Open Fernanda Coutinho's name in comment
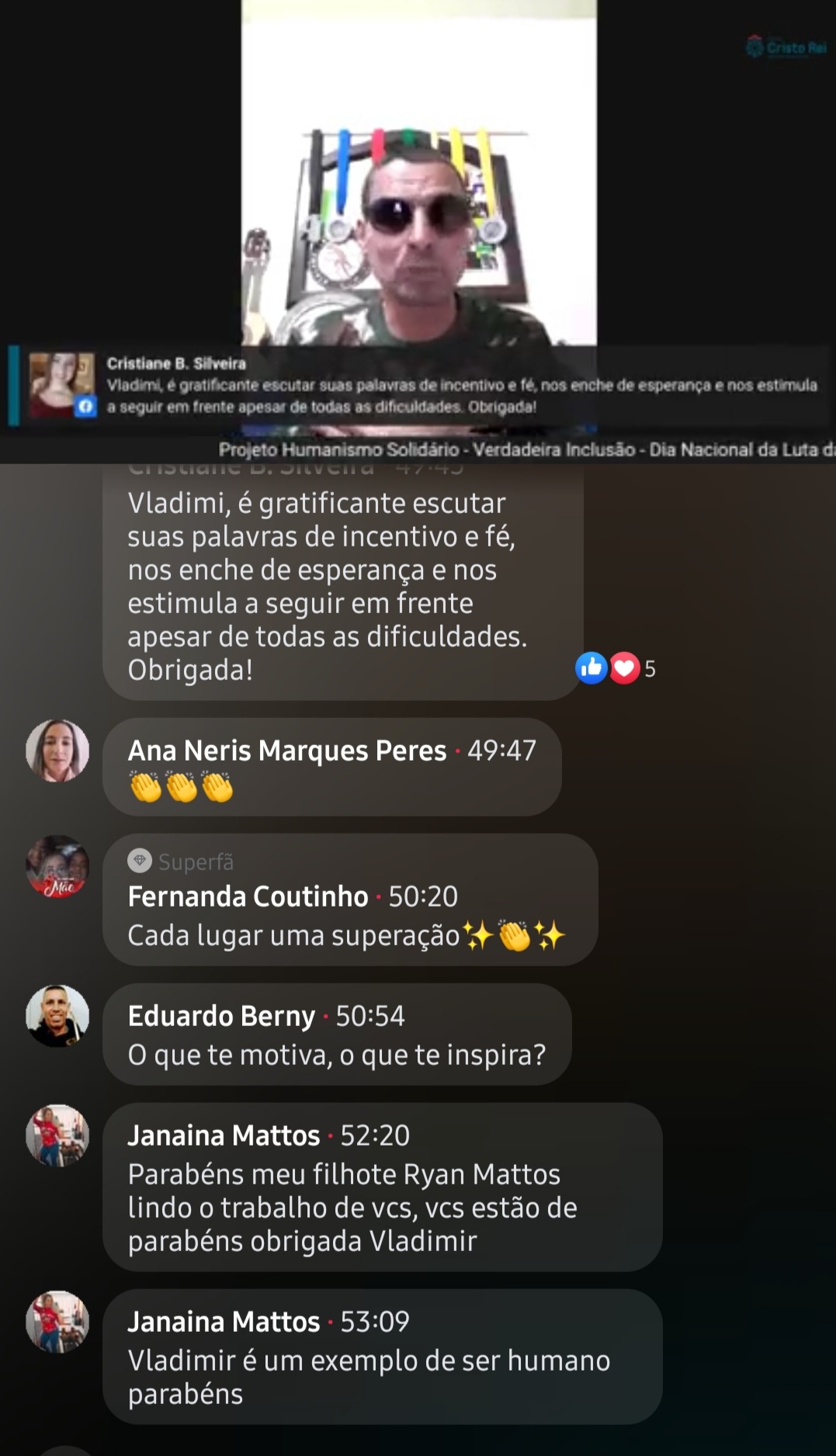 248,896
